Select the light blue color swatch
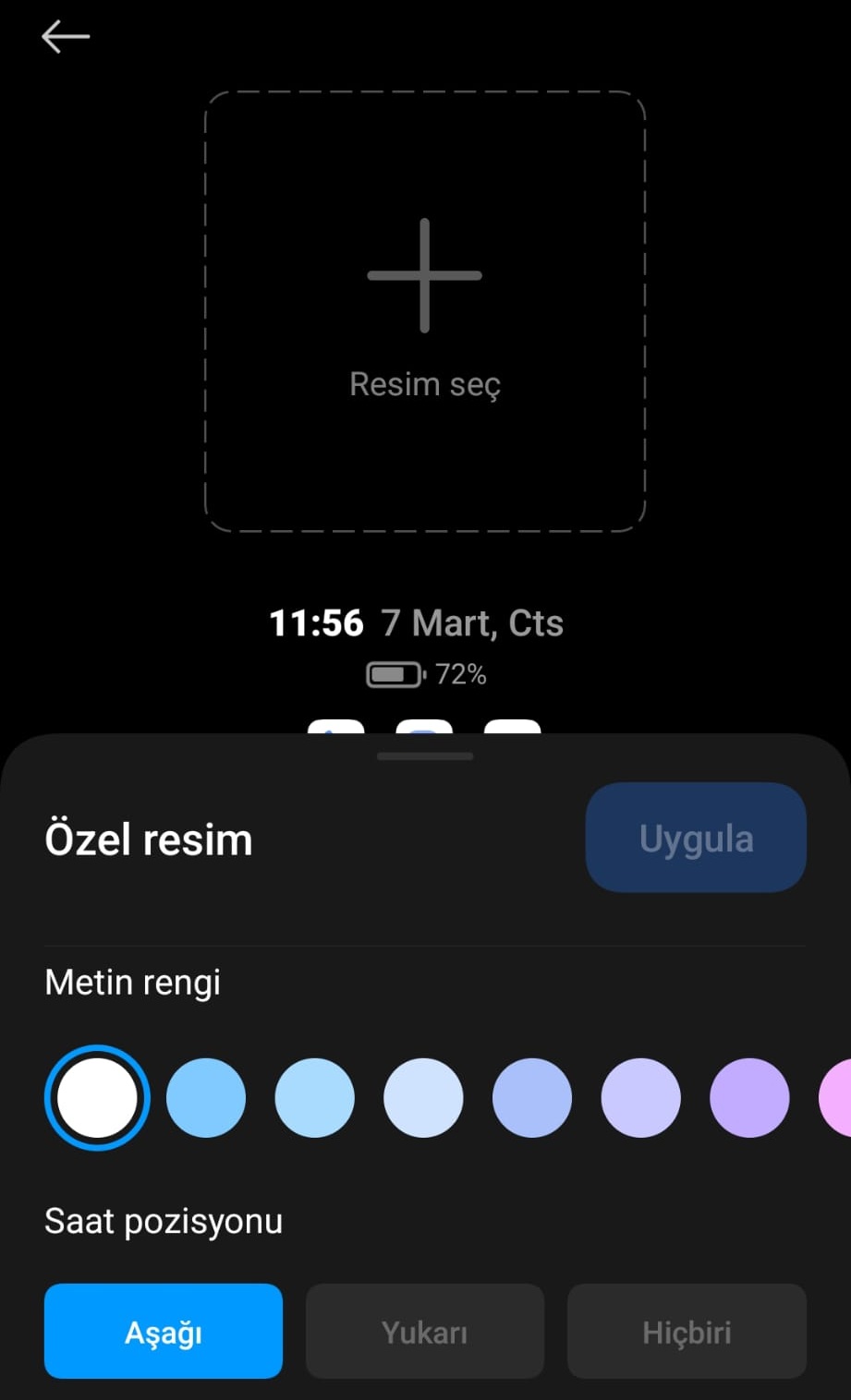This screenshot has height=1400, width=851. click(x=314, y=1097)
